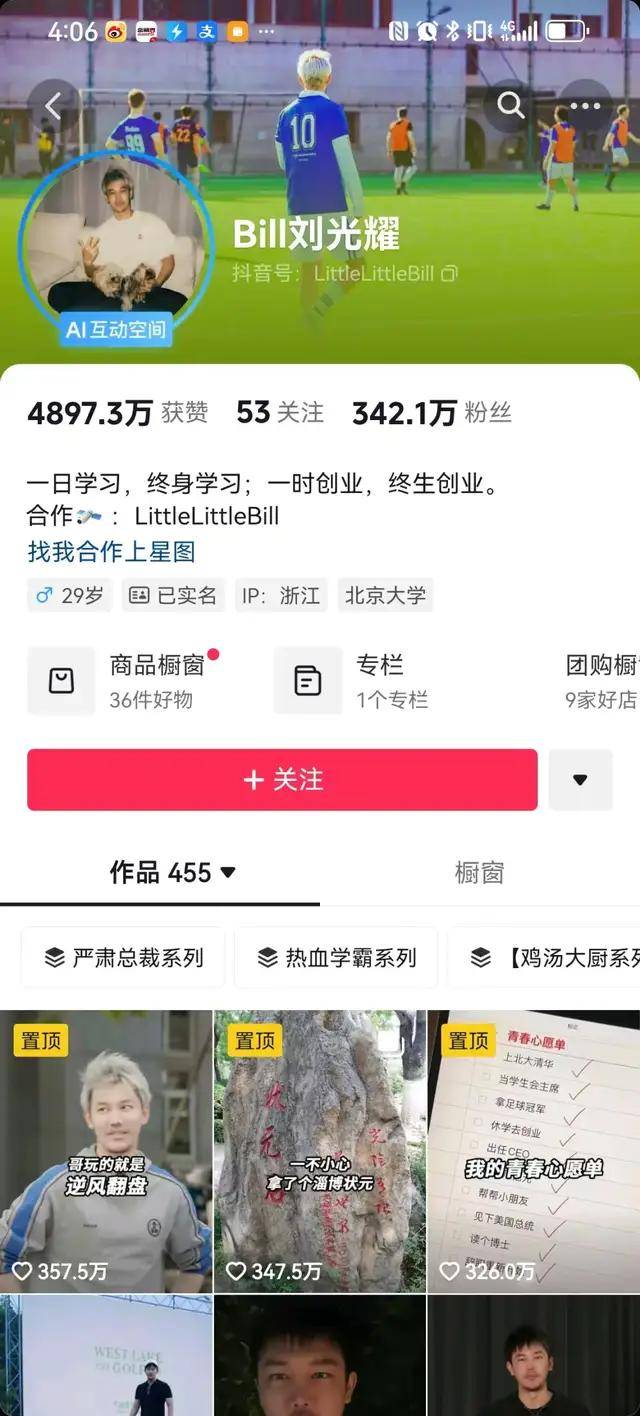View the 53 关注 following list
The height and width of the screenshot is (1416, 640).
(280, 412)
